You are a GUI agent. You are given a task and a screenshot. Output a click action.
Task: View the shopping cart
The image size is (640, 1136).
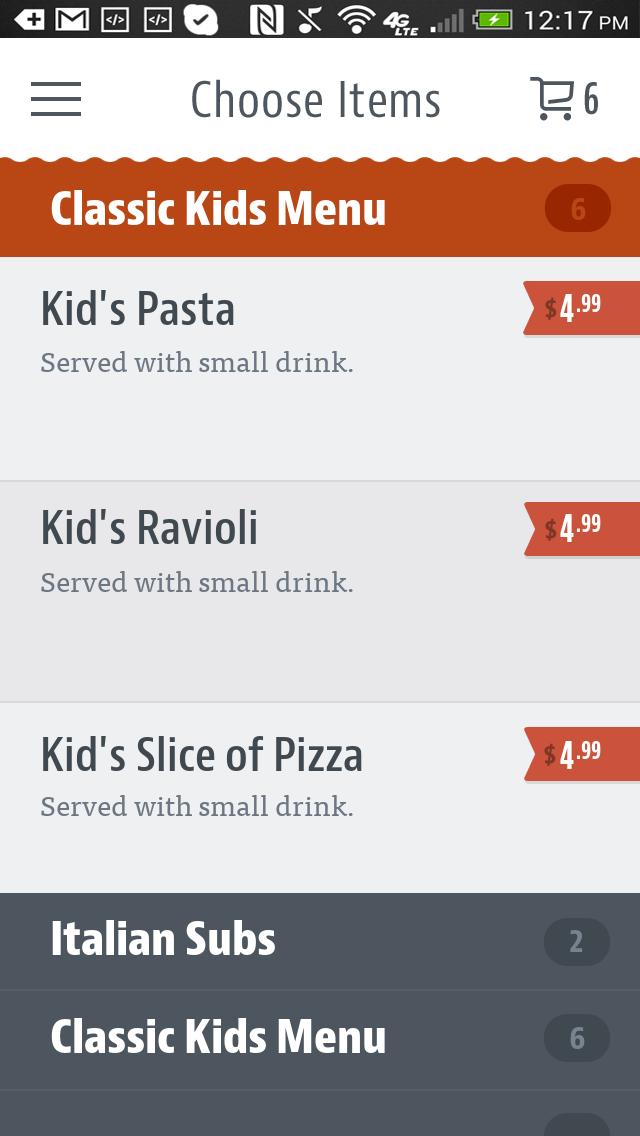[x=563, y=99]
